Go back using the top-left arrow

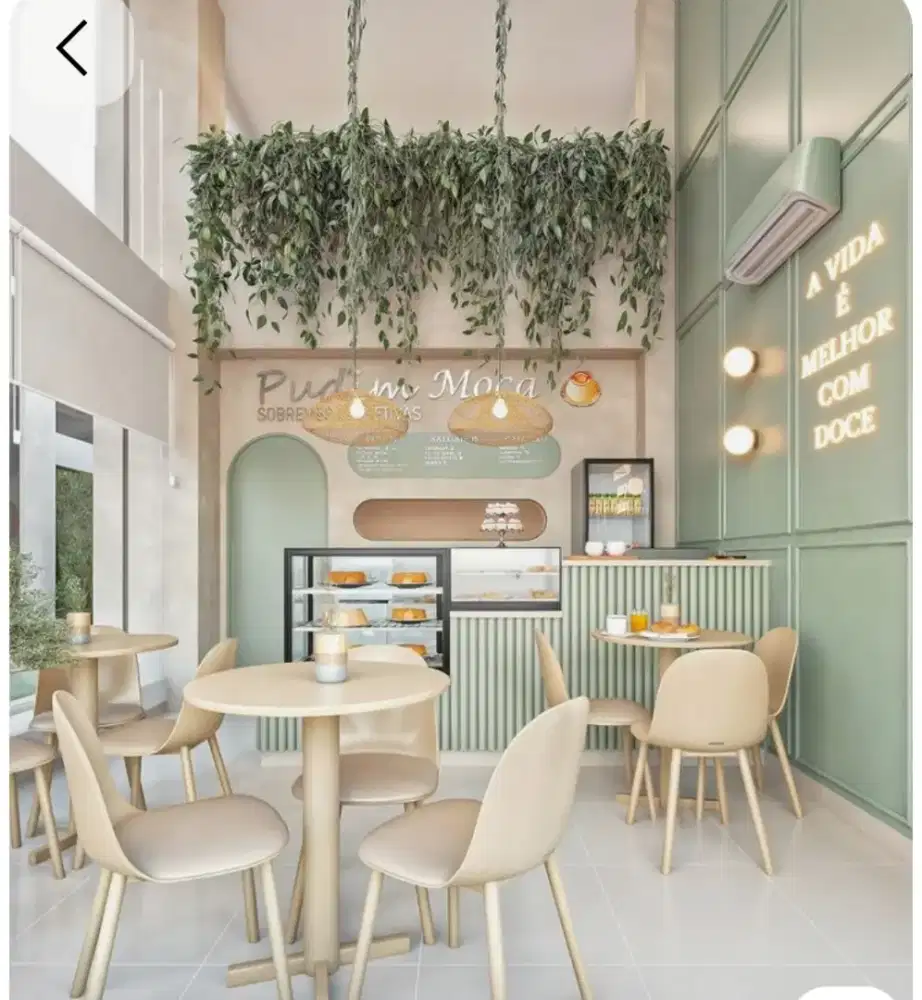pyautogui.click(x=72, y=48)
